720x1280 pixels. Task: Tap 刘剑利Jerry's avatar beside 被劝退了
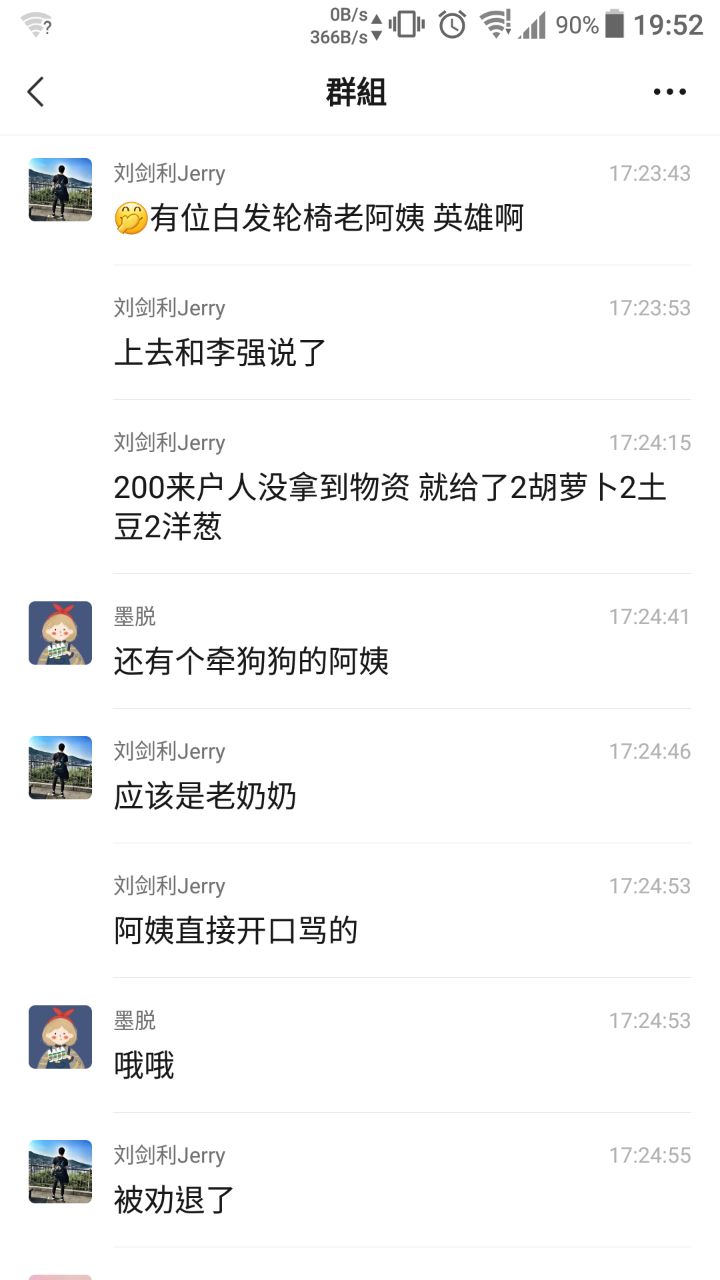pyautogui.click(x=60, y=1171)
